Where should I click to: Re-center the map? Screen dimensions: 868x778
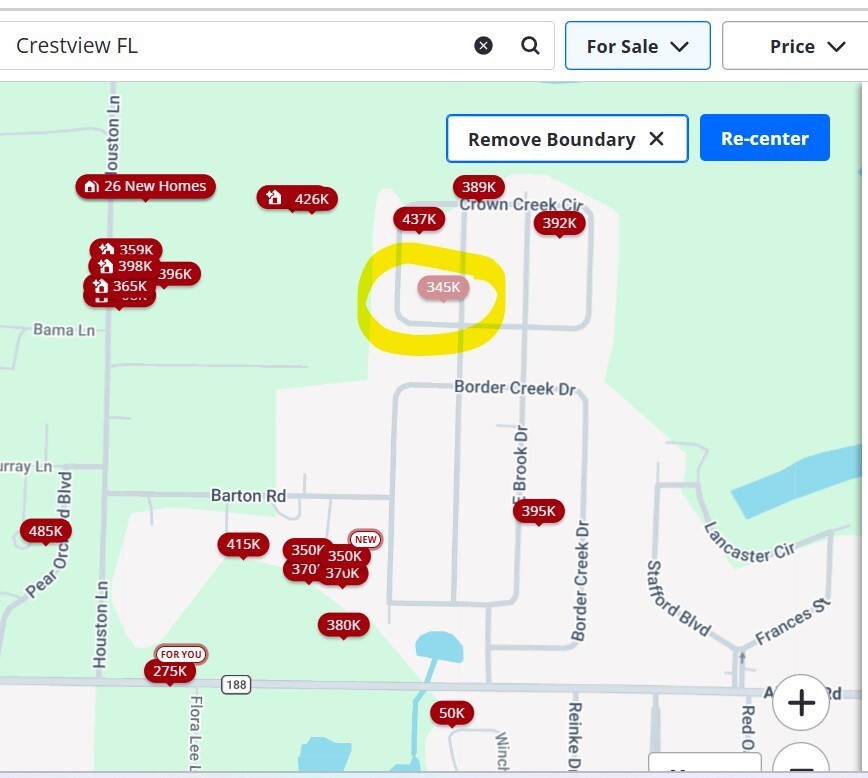[x=764, y=138]
